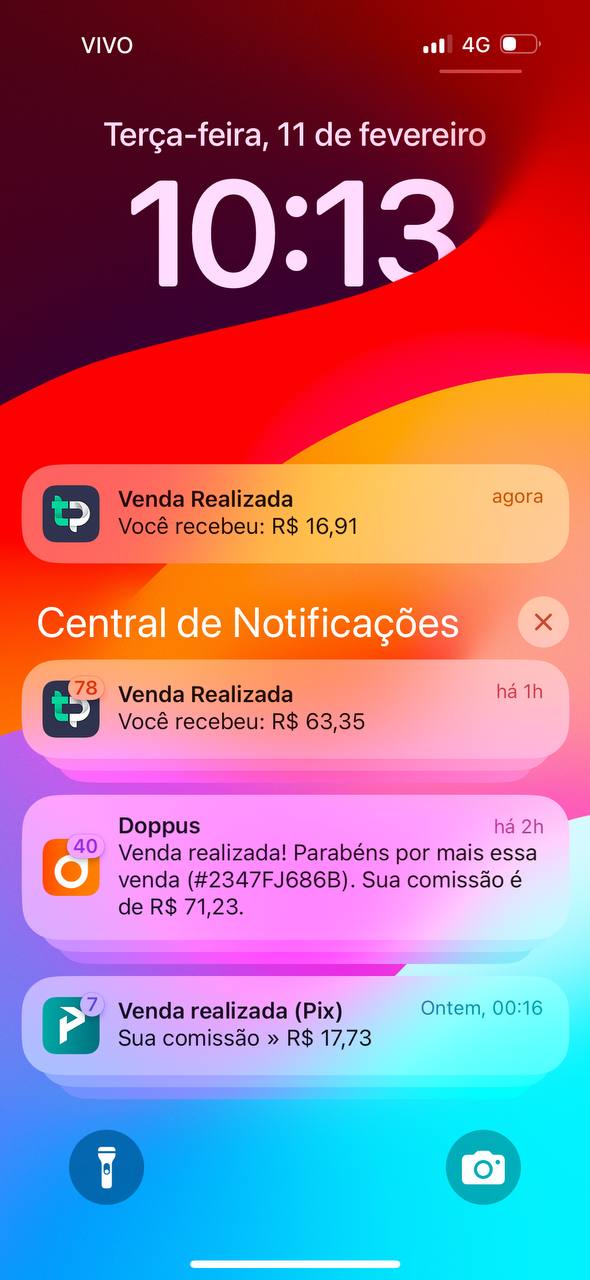Open the newest Venda Realizada R$ 16,91 notification
Viewport: 590px width, 1280px height.
coord(295,513)
